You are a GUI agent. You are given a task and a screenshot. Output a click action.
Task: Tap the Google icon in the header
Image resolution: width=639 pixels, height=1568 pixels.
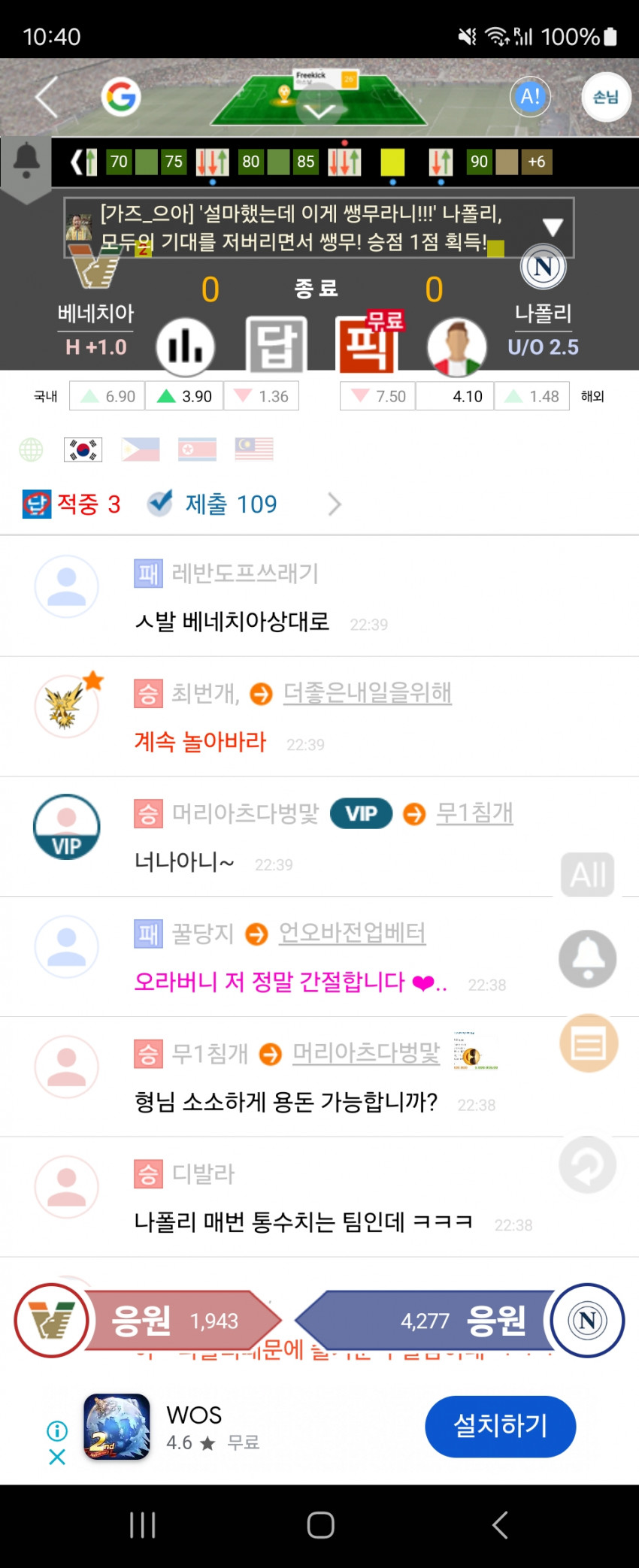121,96
